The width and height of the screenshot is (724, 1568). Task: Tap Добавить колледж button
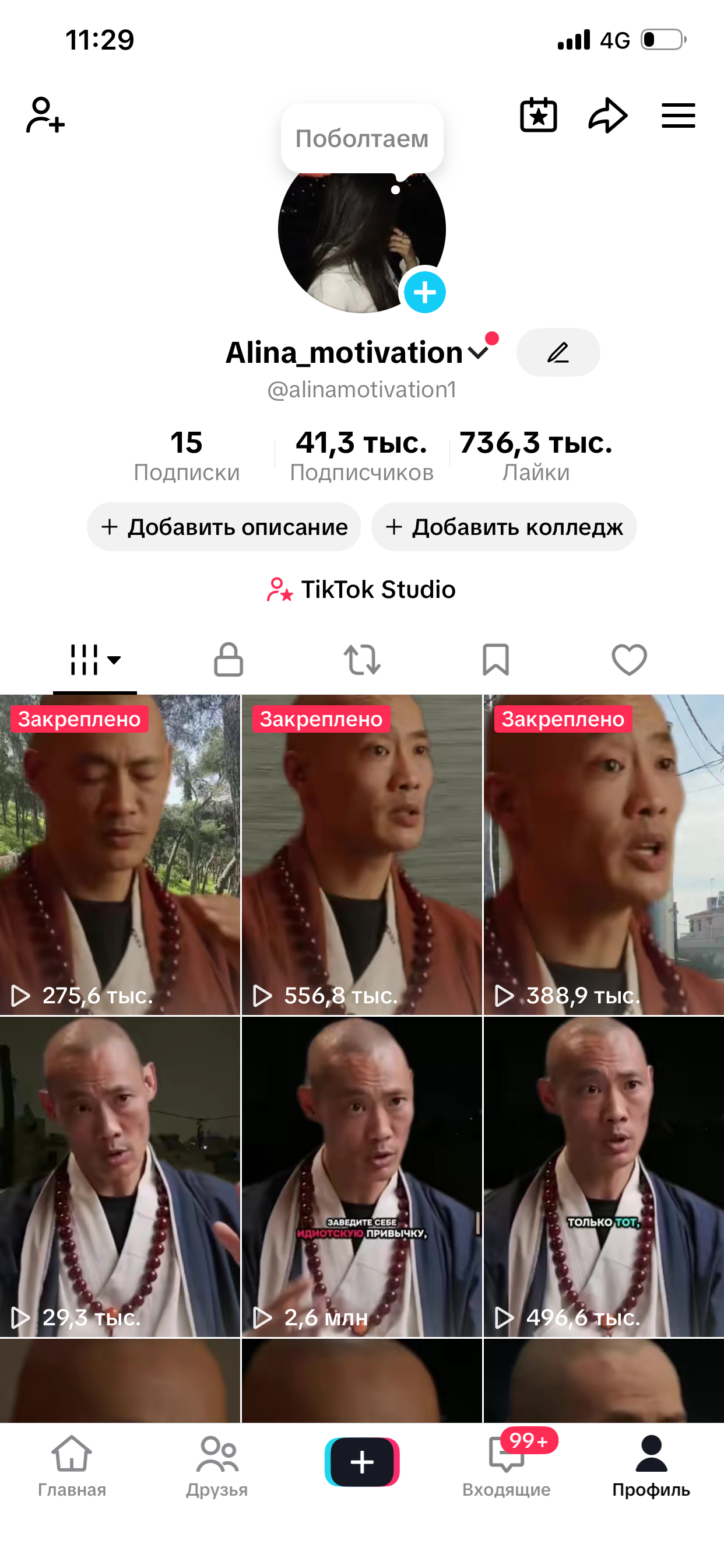(x=504, y=527)
